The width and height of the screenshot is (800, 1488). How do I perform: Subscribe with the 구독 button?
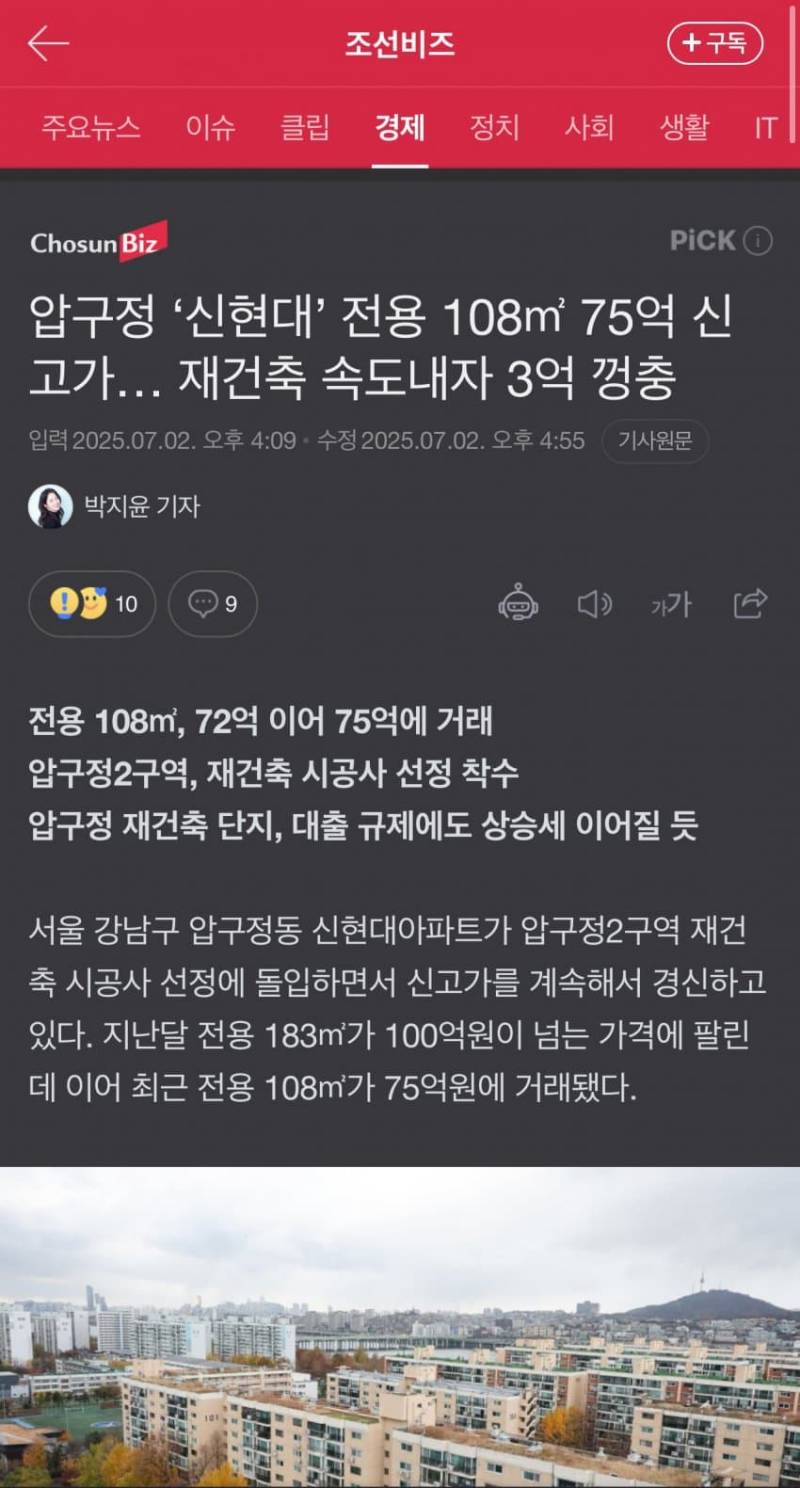(714, 44)
